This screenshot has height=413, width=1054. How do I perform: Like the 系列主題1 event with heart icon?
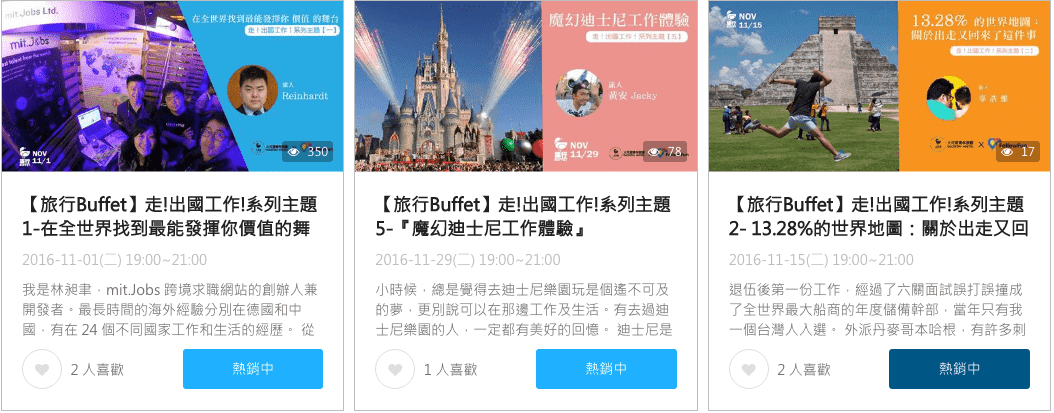click(x=42, y=369)
